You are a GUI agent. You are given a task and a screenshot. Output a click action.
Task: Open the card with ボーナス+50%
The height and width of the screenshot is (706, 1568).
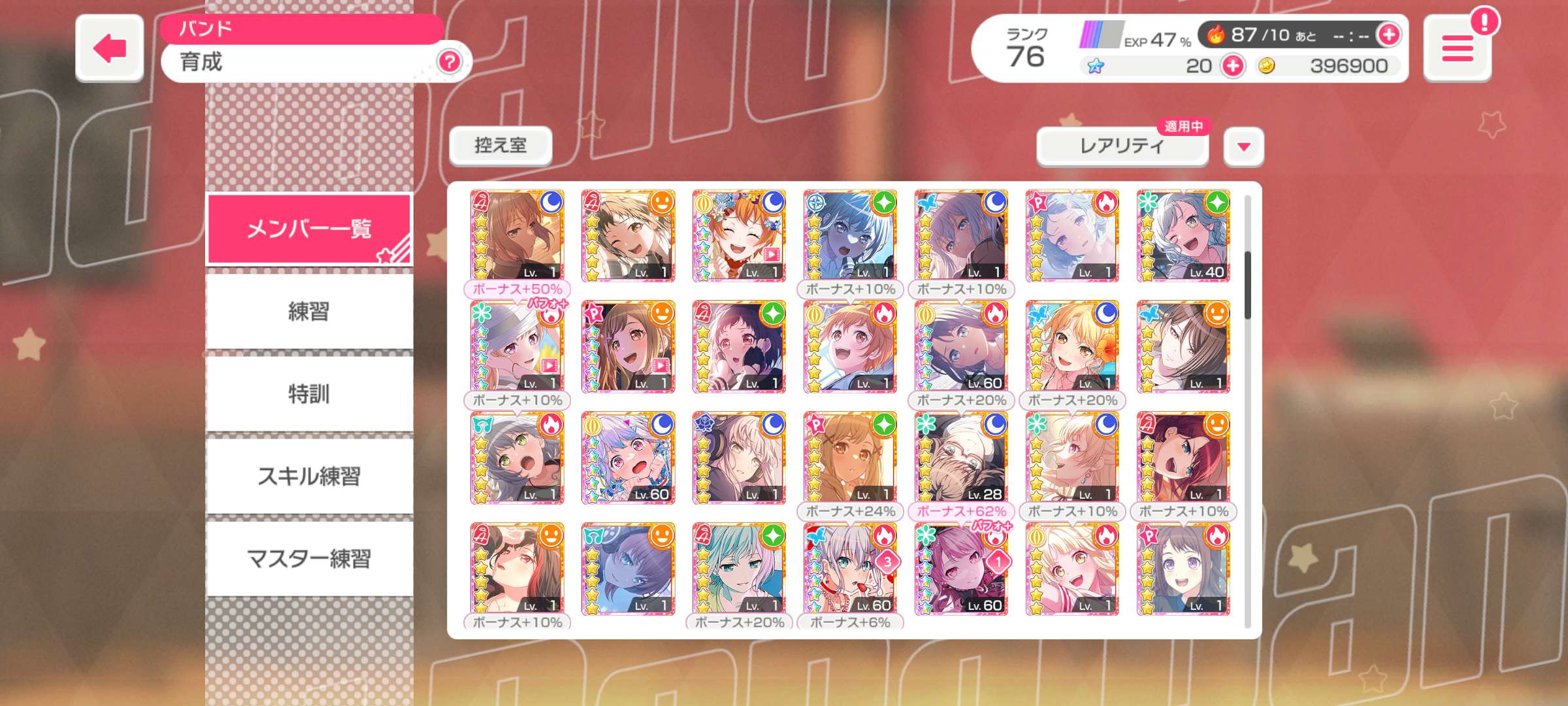coord(517,236)
